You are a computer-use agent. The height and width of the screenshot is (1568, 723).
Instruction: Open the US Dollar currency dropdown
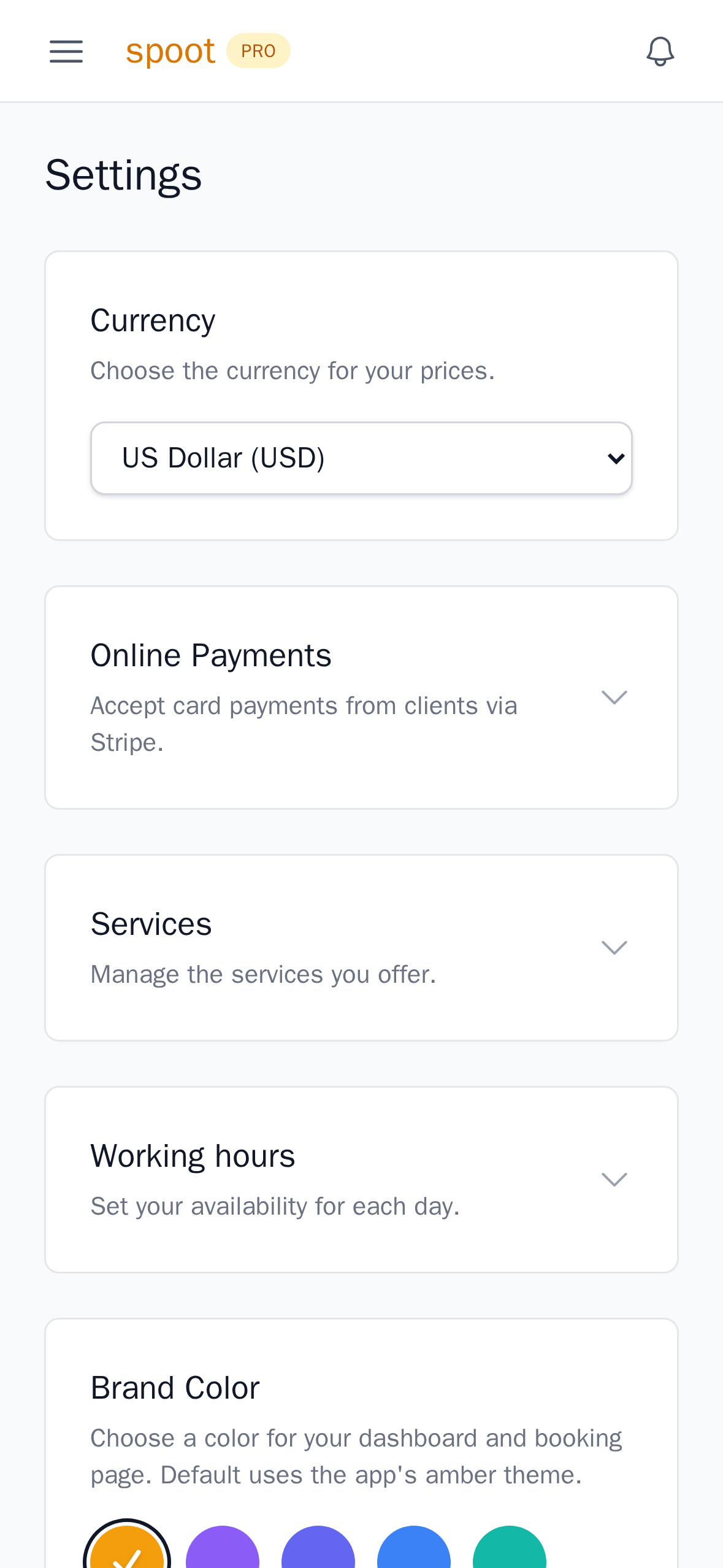coord(361,458)
